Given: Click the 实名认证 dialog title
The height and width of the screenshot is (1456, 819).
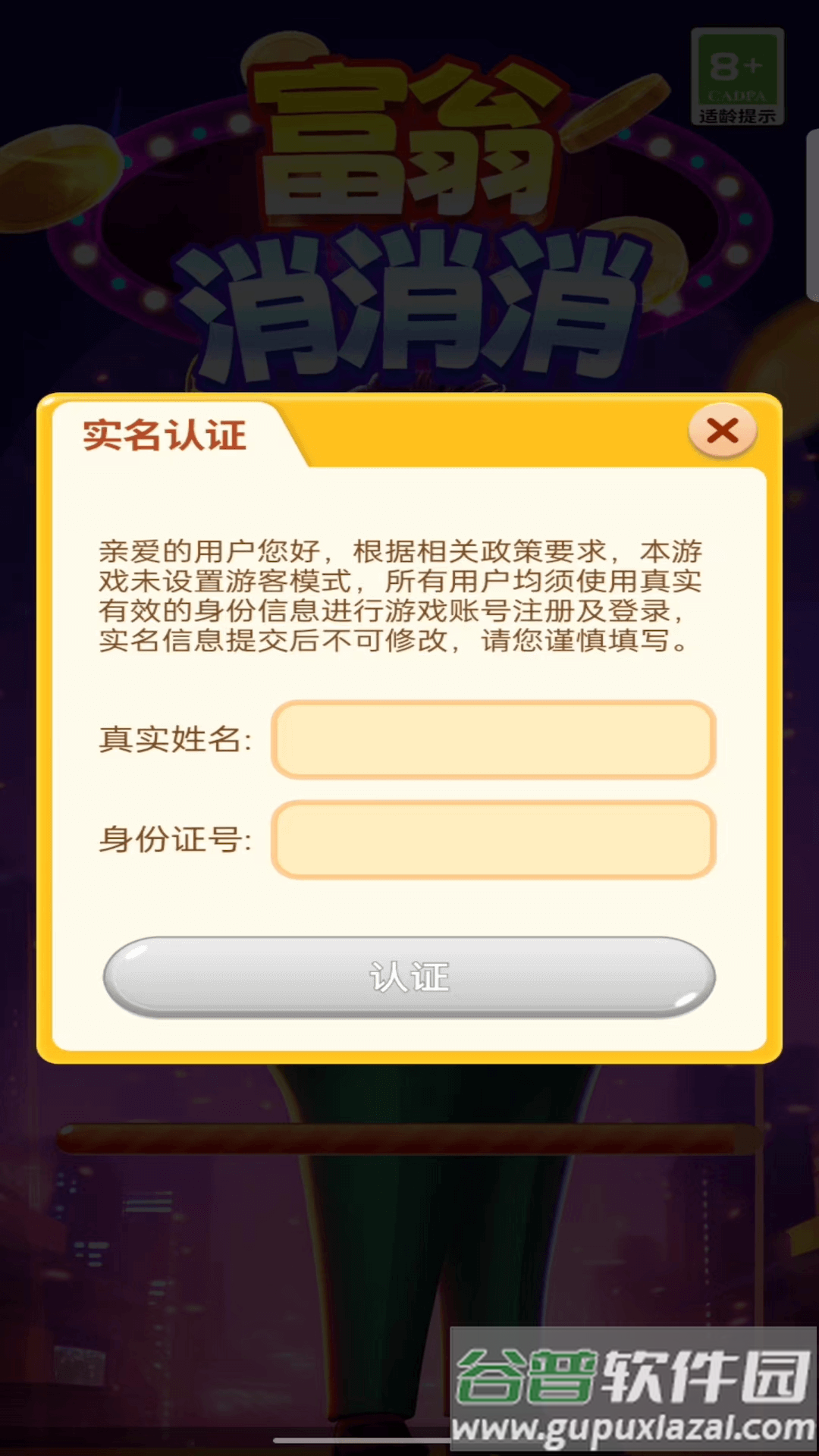Looking at the screenshot, I should (x=165, y=434).
